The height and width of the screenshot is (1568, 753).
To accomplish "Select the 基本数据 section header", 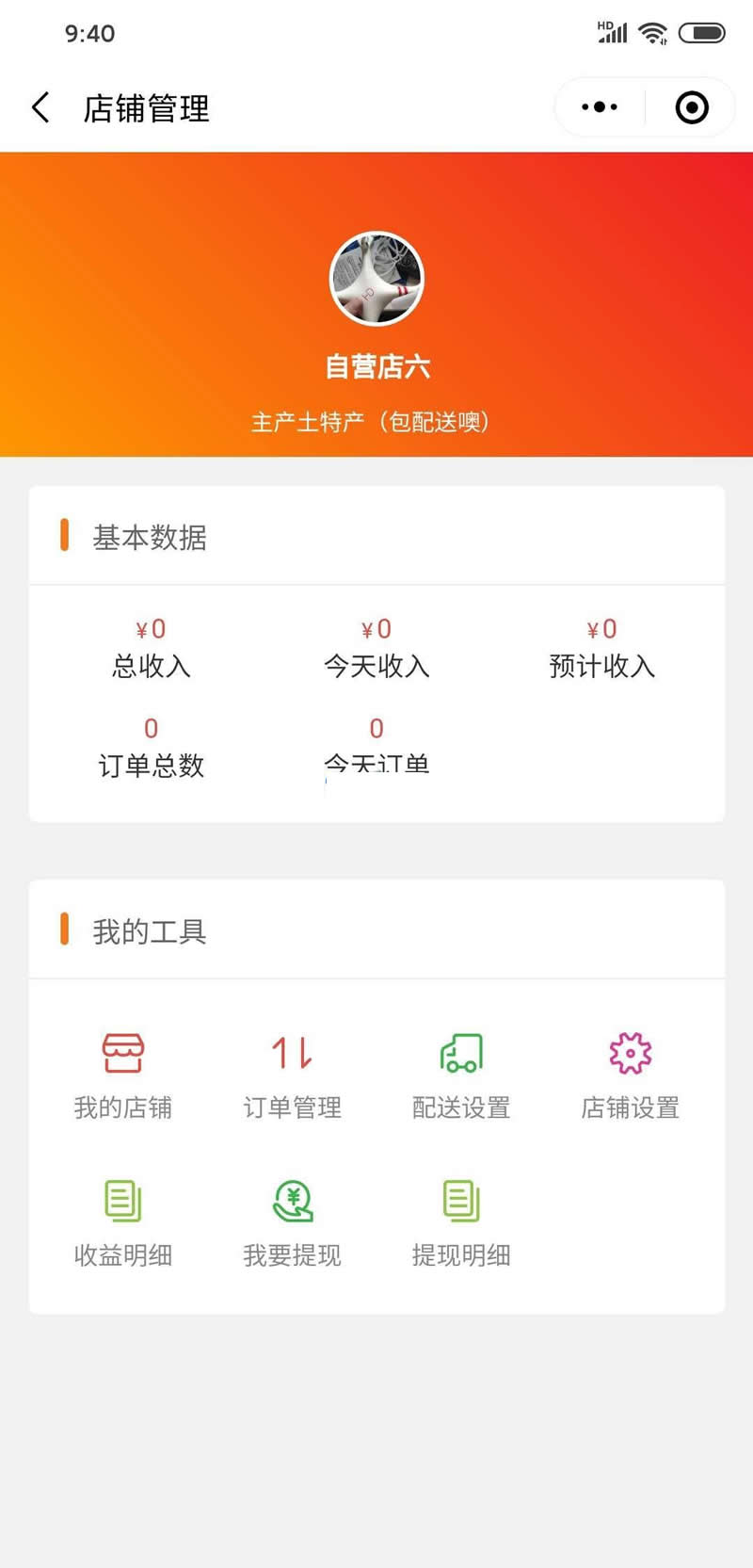I will 151,537.
